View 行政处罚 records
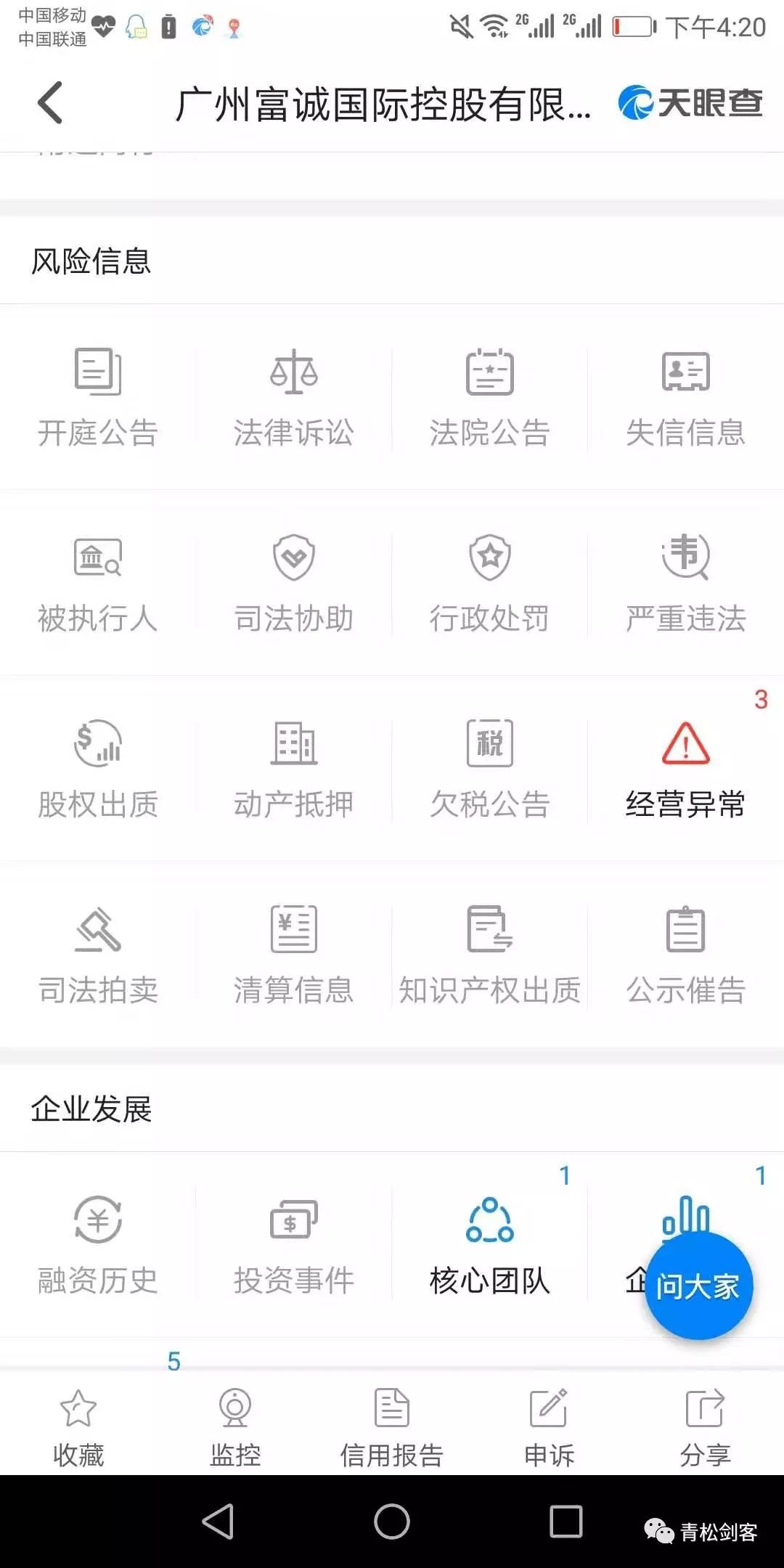 490,584
